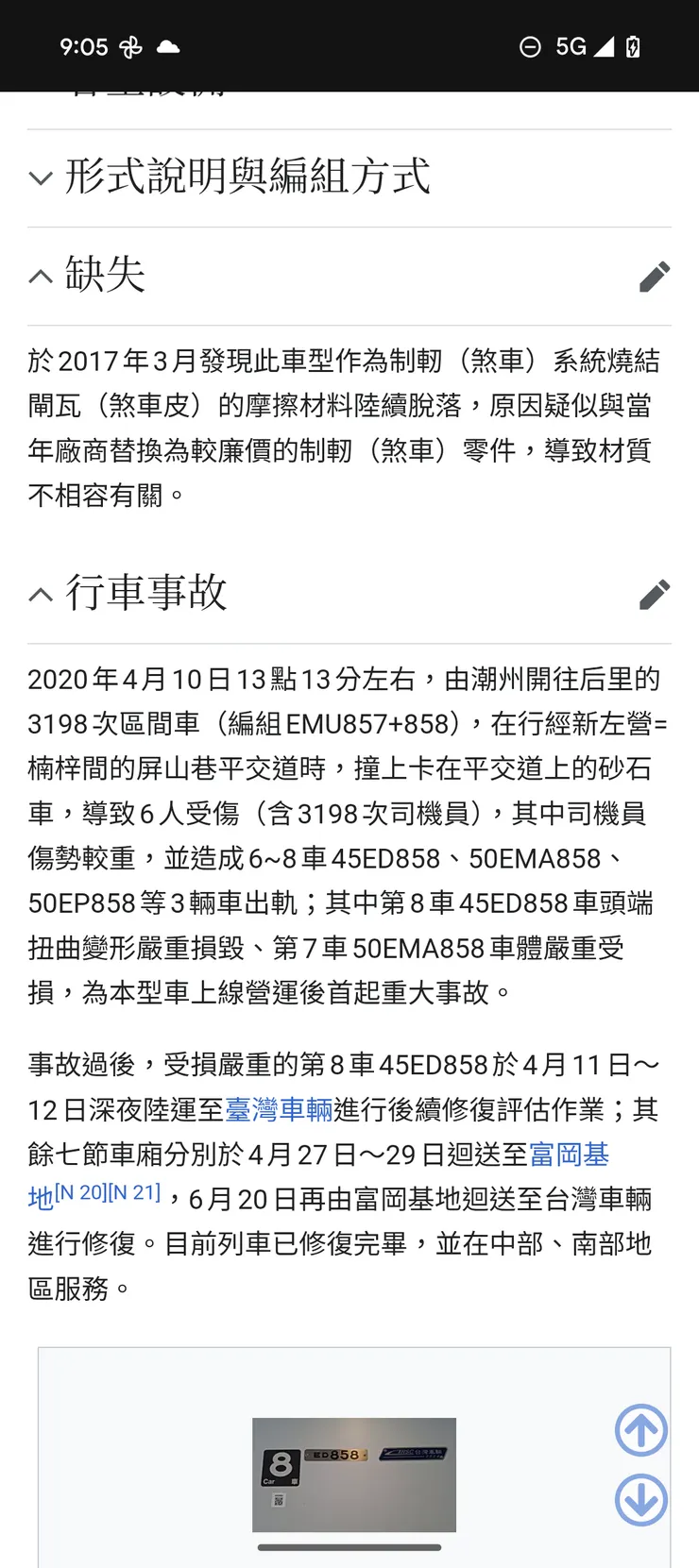Viewport: 699px width, 1568px height.
Task: Tap the collapse chevron next to 缺失
Action: (39, 277)
